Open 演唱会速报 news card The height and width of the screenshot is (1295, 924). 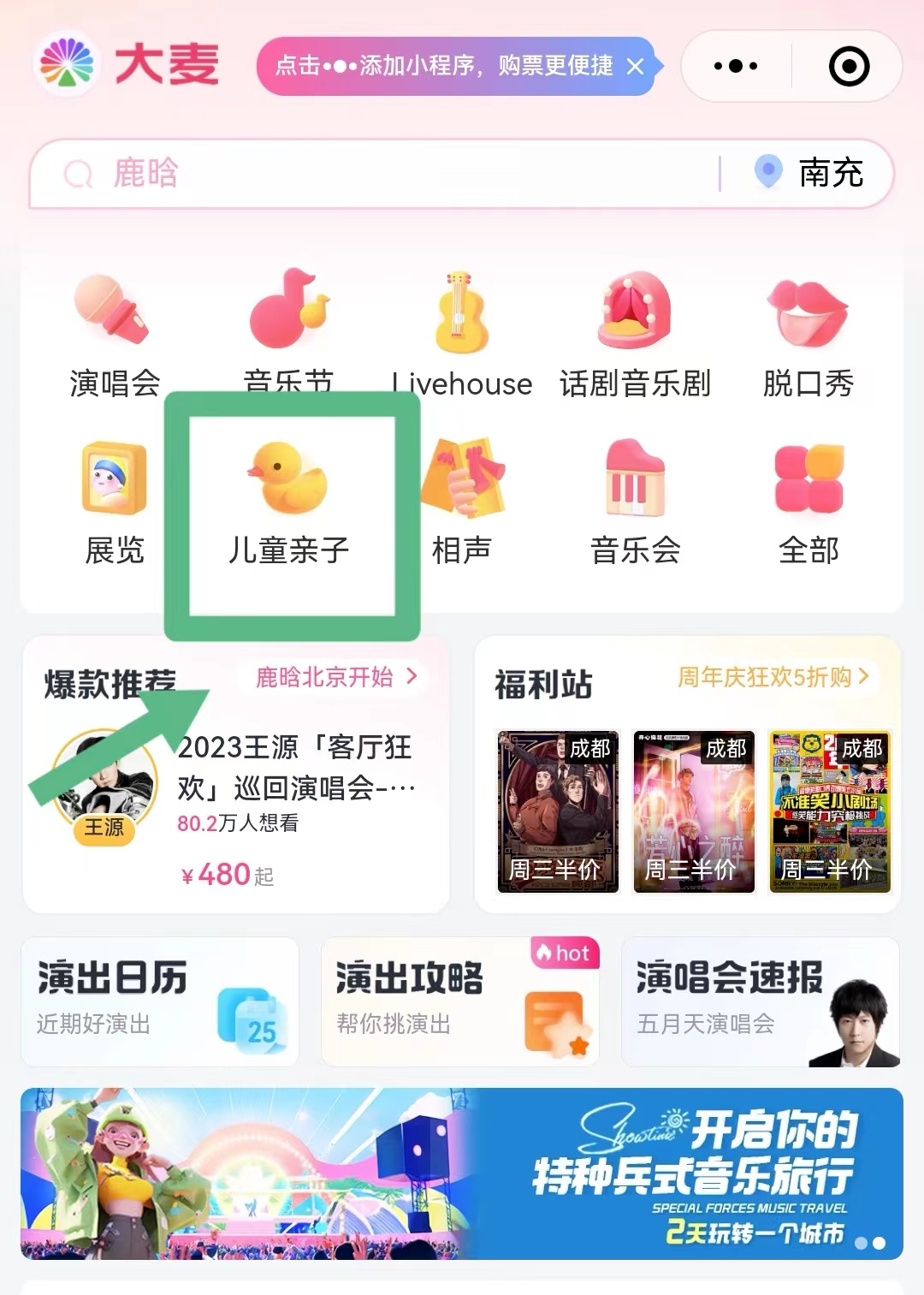[x=760, y=1001]
